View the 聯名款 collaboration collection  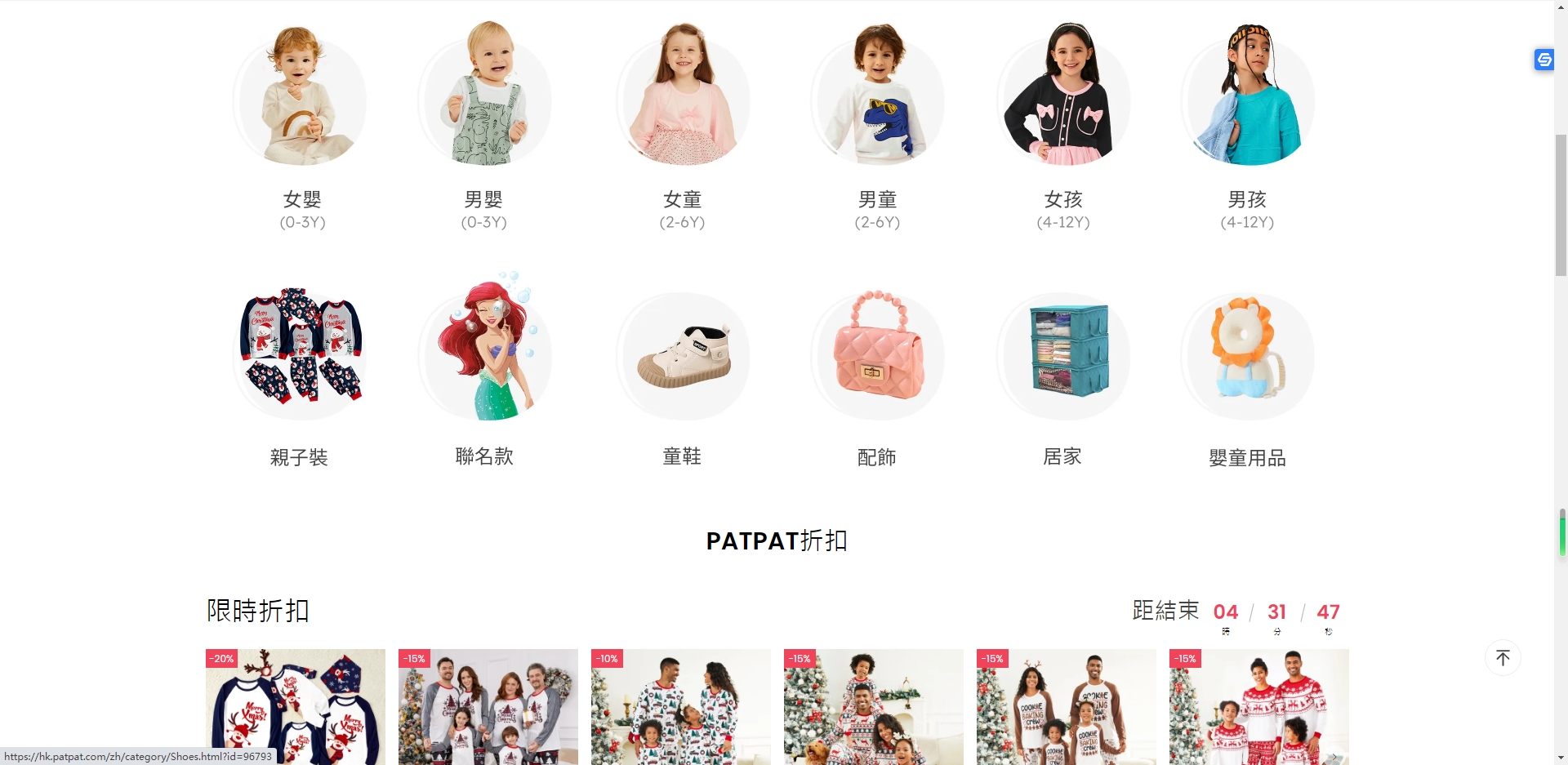(x=484, y=356)
